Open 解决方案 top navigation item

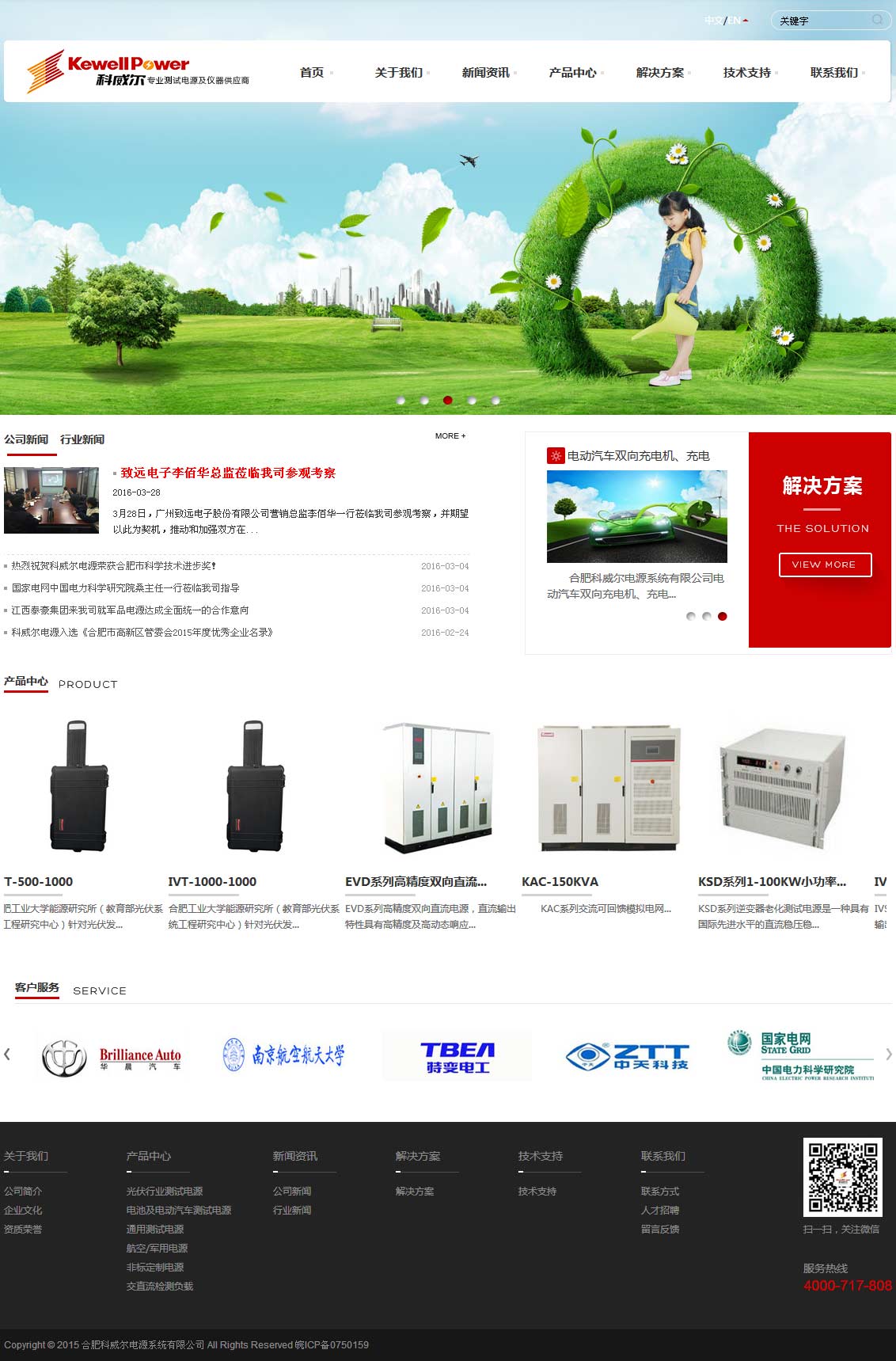point(660,72)
